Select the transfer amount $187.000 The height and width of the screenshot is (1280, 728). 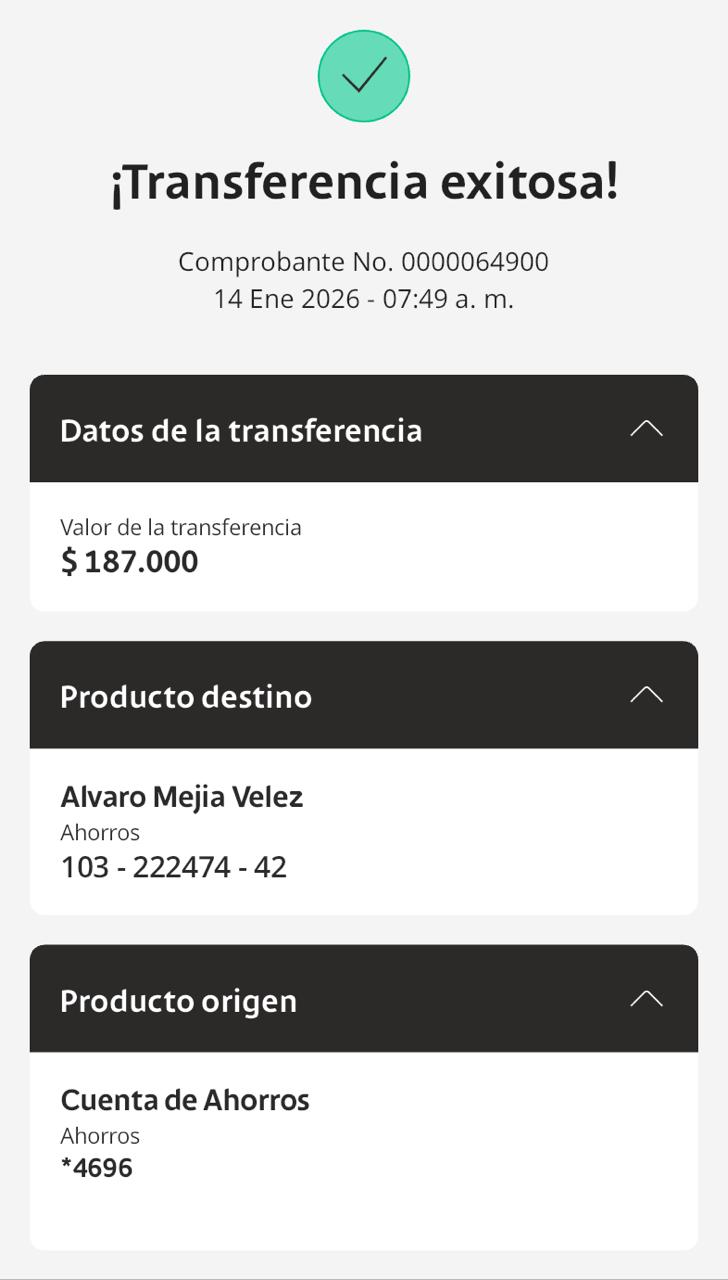click(x=127, y=561)
